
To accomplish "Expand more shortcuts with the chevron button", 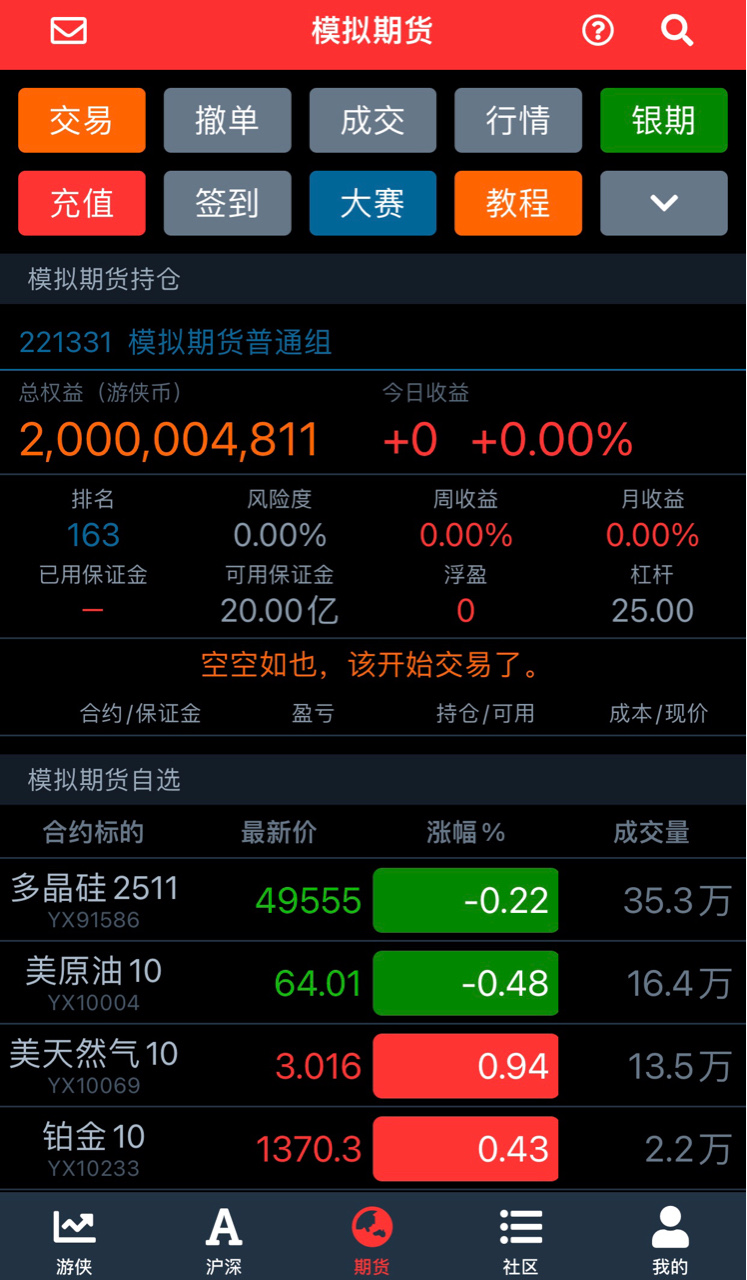I will 664,203.
